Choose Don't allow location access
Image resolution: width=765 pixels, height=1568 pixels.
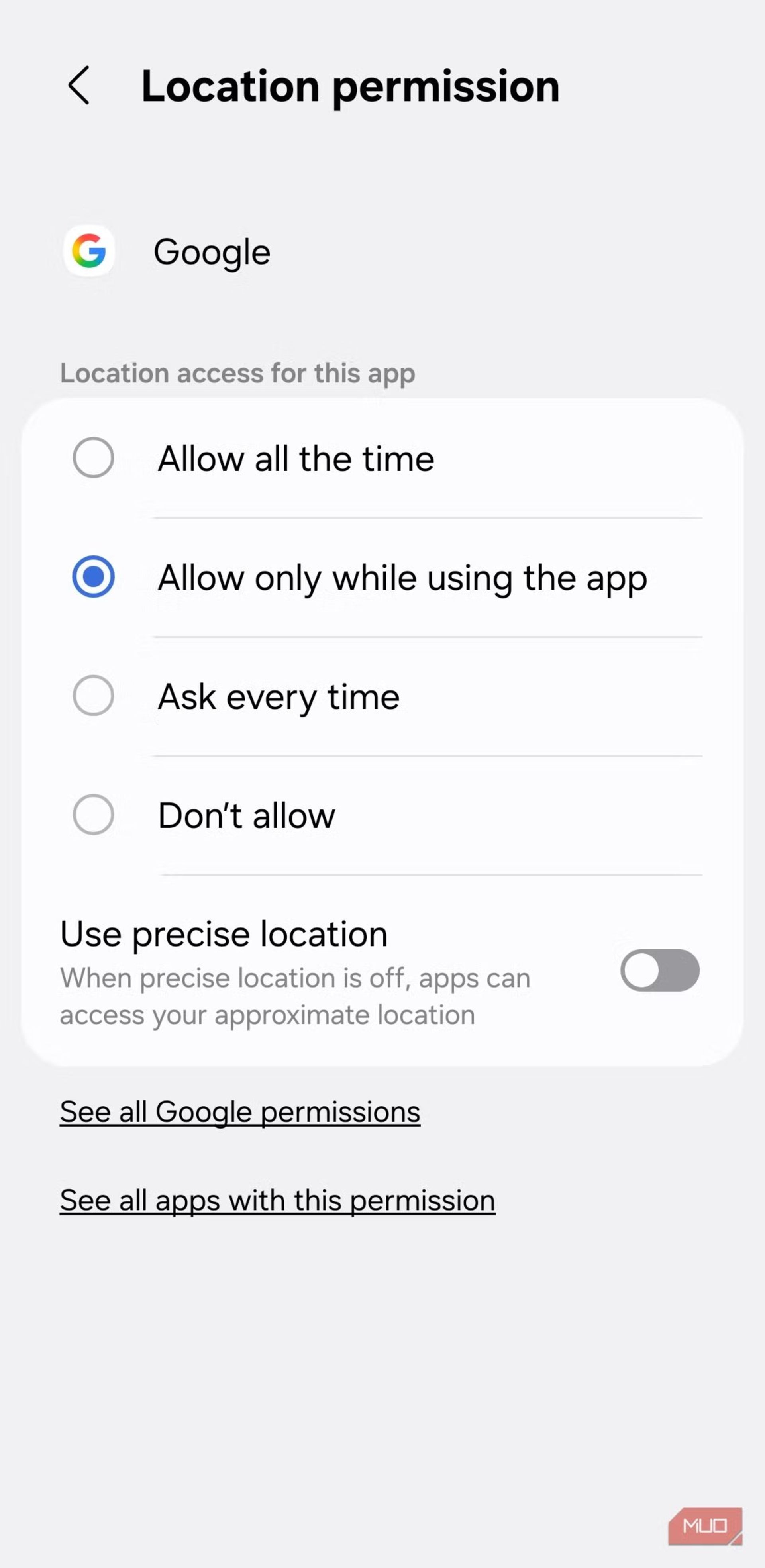(93, 814)
